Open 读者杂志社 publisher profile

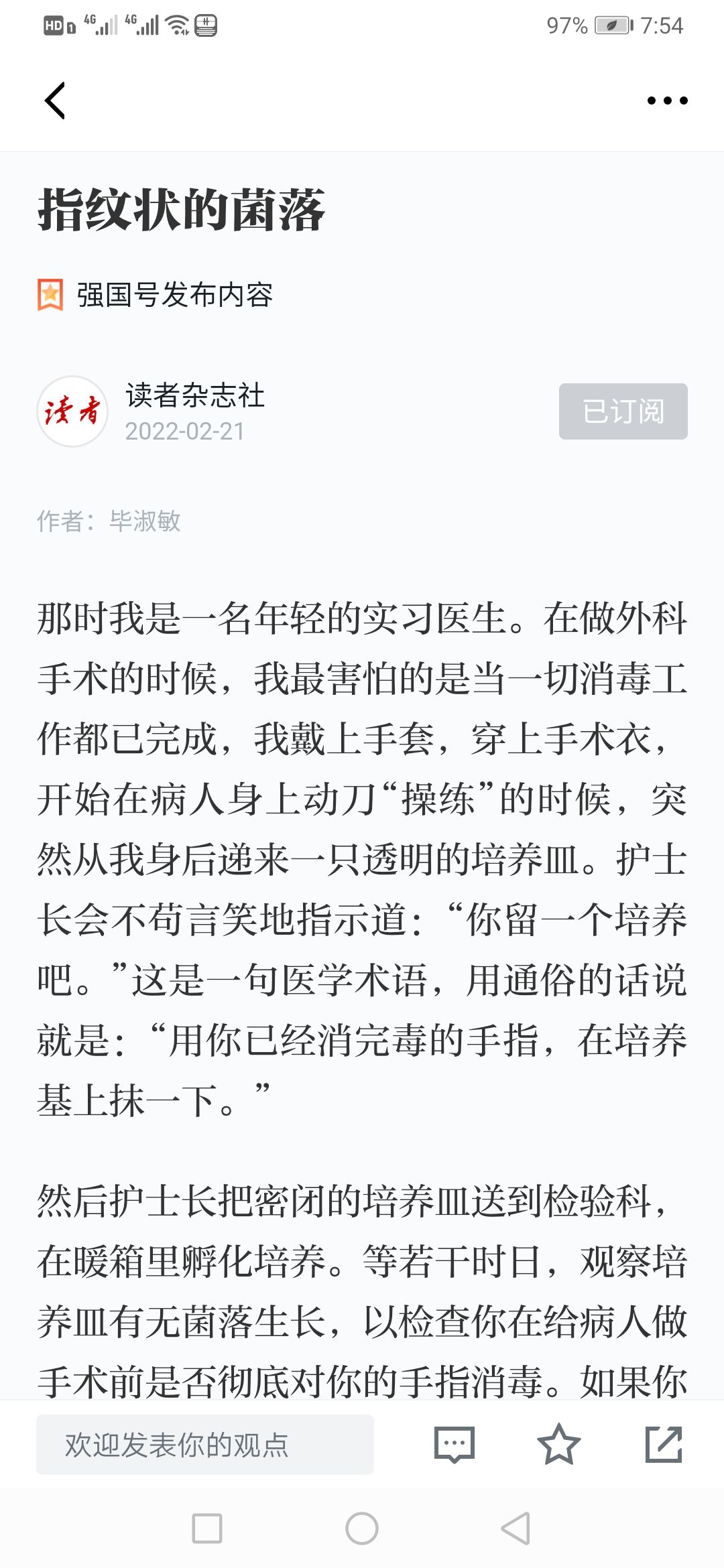194,395
